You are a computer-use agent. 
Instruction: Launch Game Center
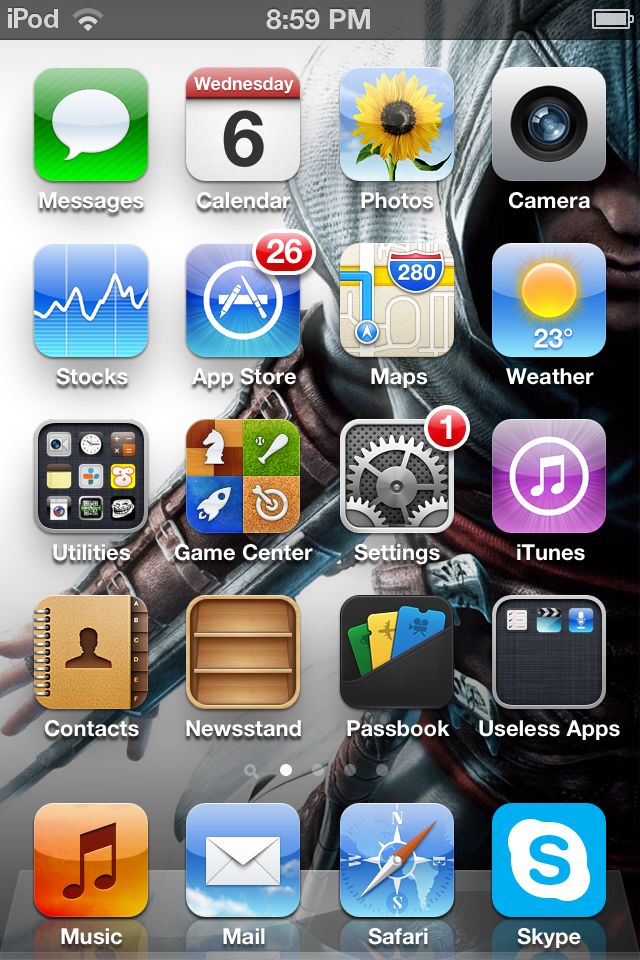tap(243, 477)
